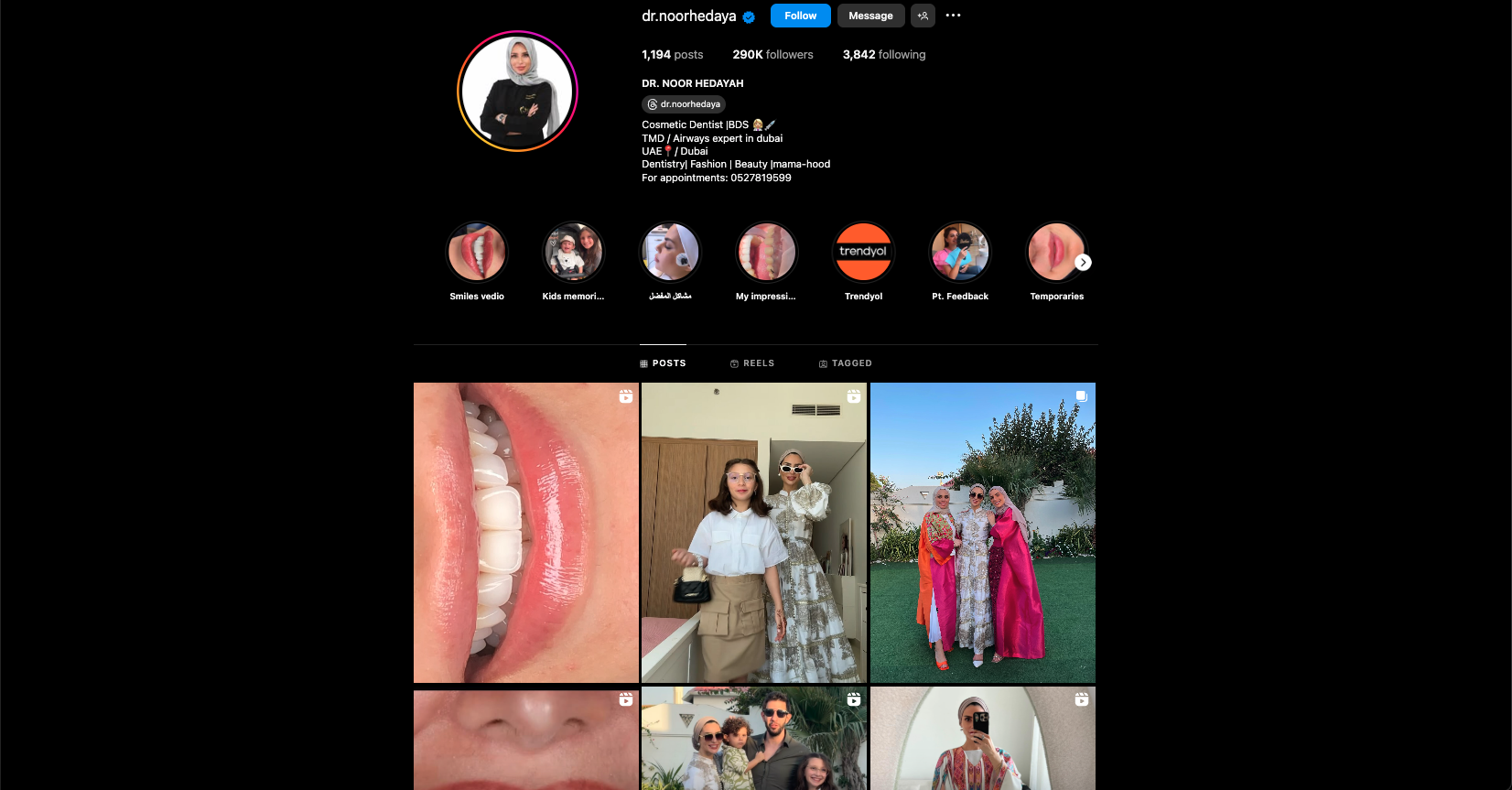1512x790 pixels.
Task: Open the My impressions highlight
Action: pos(767,253)
